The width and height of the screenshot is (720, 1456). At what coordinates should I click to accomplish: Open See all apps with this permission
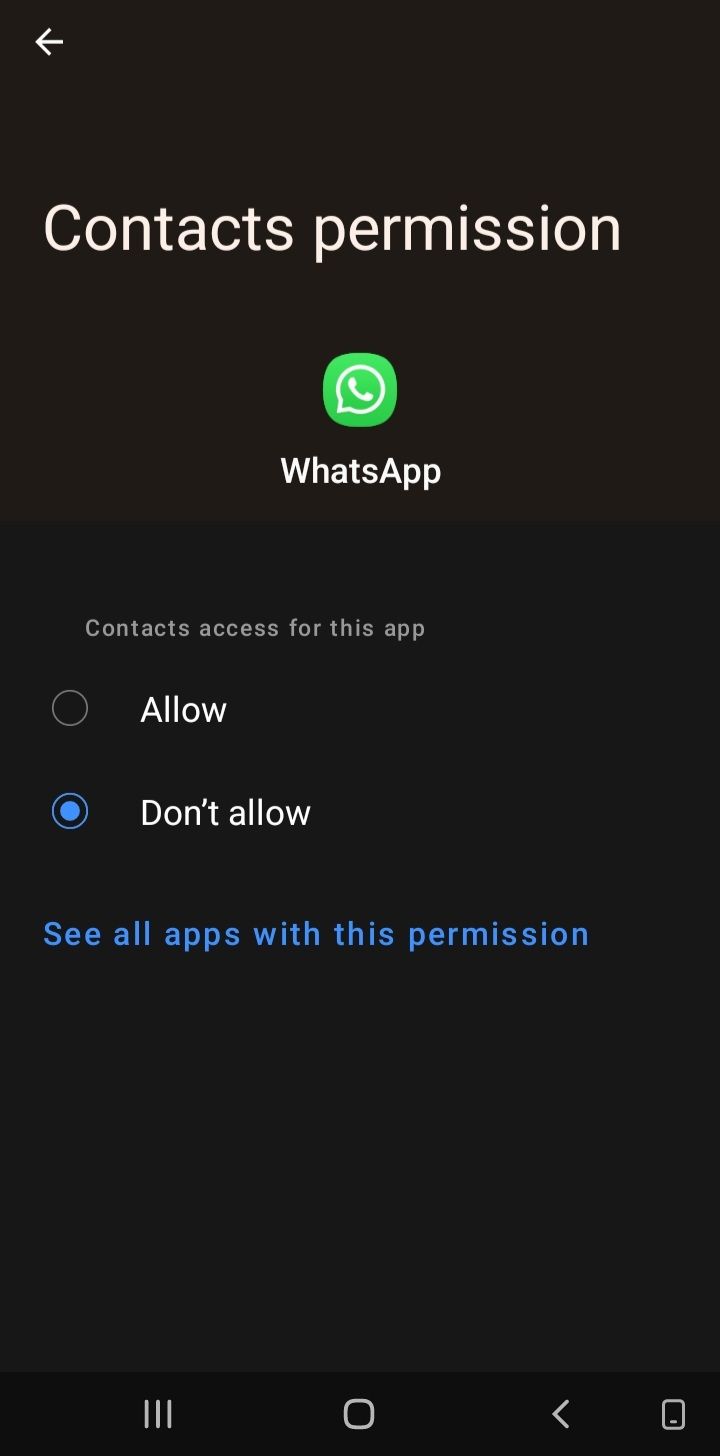click(316, 934)
